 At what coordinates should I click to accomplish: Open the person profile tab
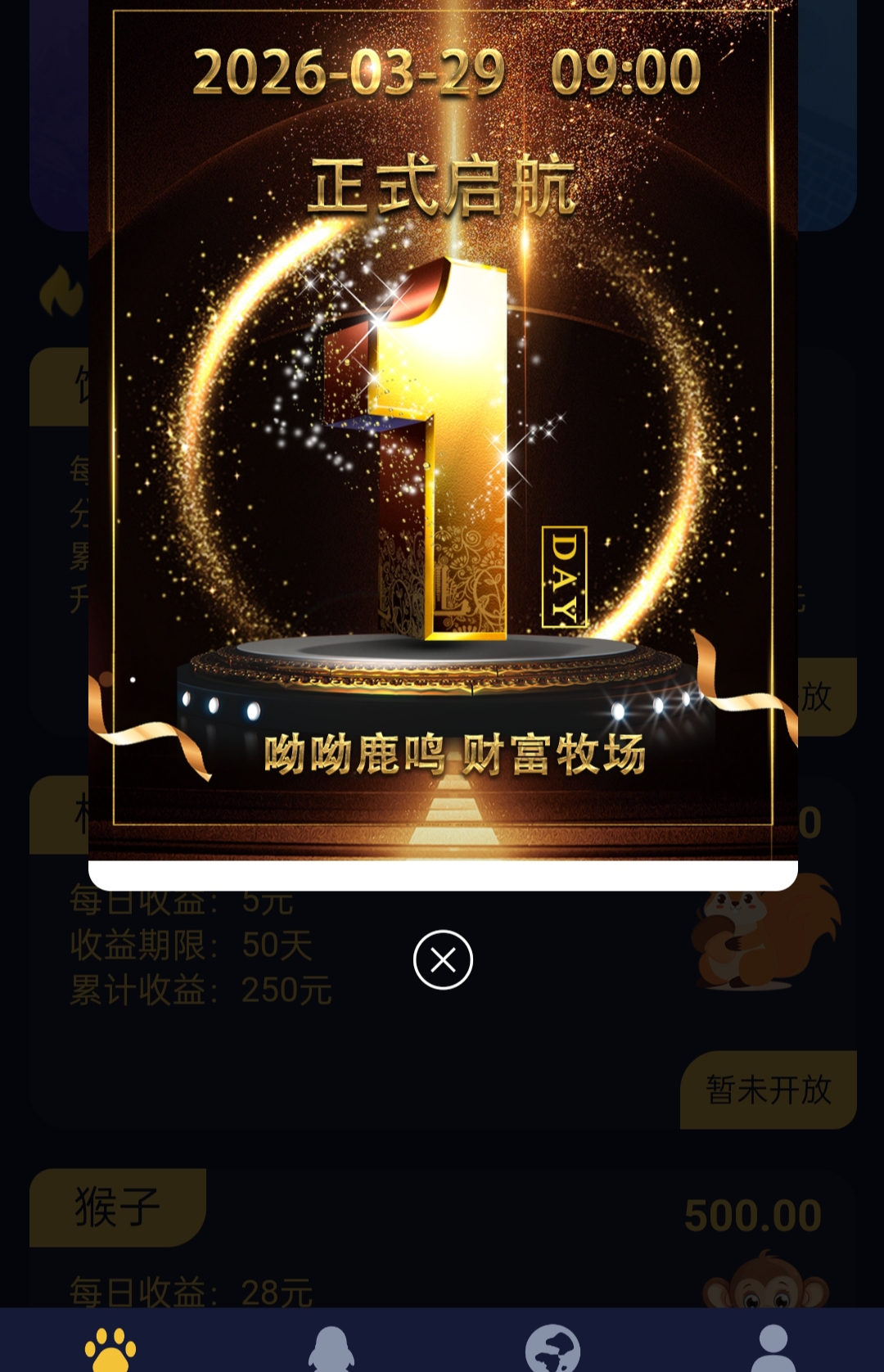point(773,1348)
